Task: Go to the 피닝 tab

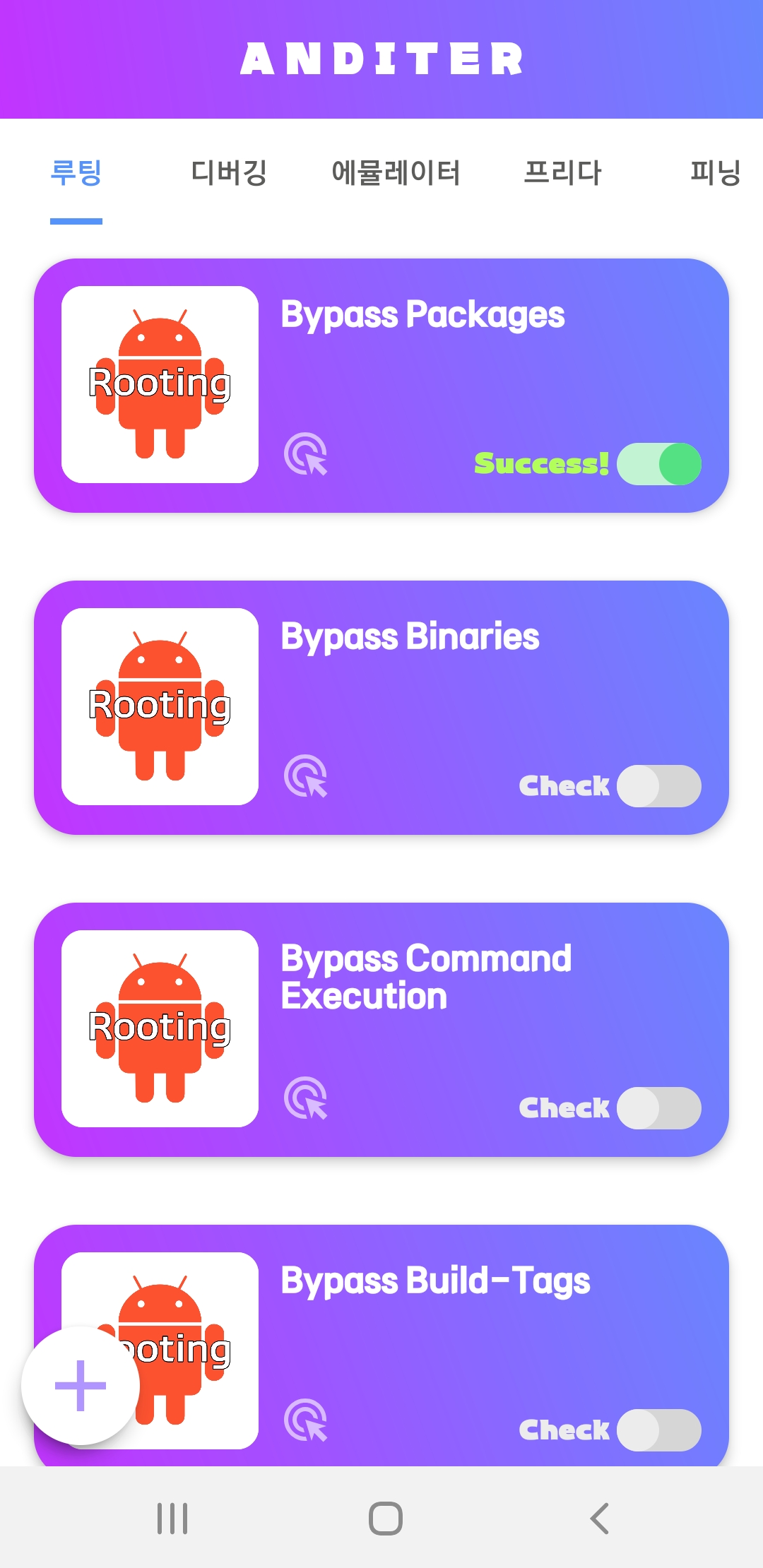Action: tap(715, 172)
